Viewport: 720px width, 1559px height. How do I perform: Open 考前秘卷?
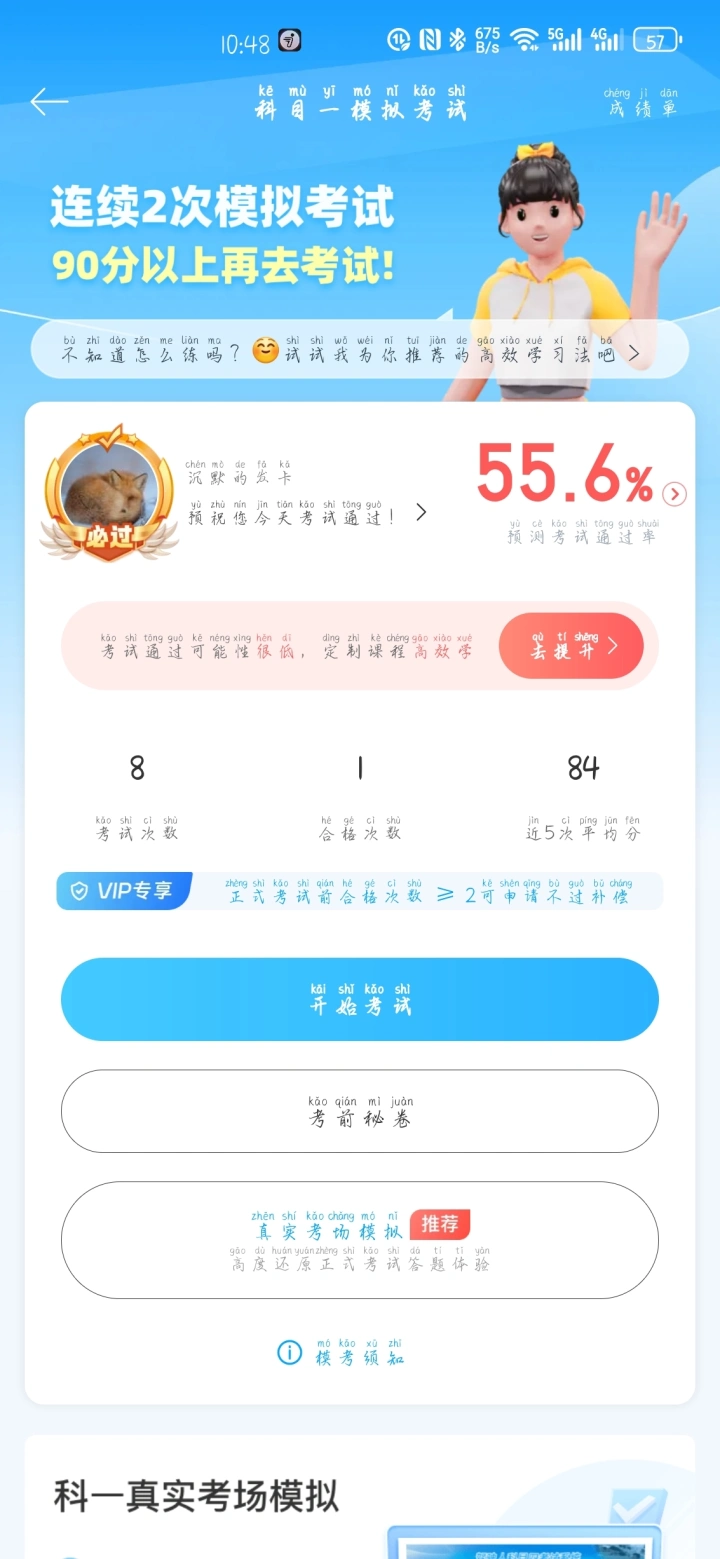(360, 1111)
